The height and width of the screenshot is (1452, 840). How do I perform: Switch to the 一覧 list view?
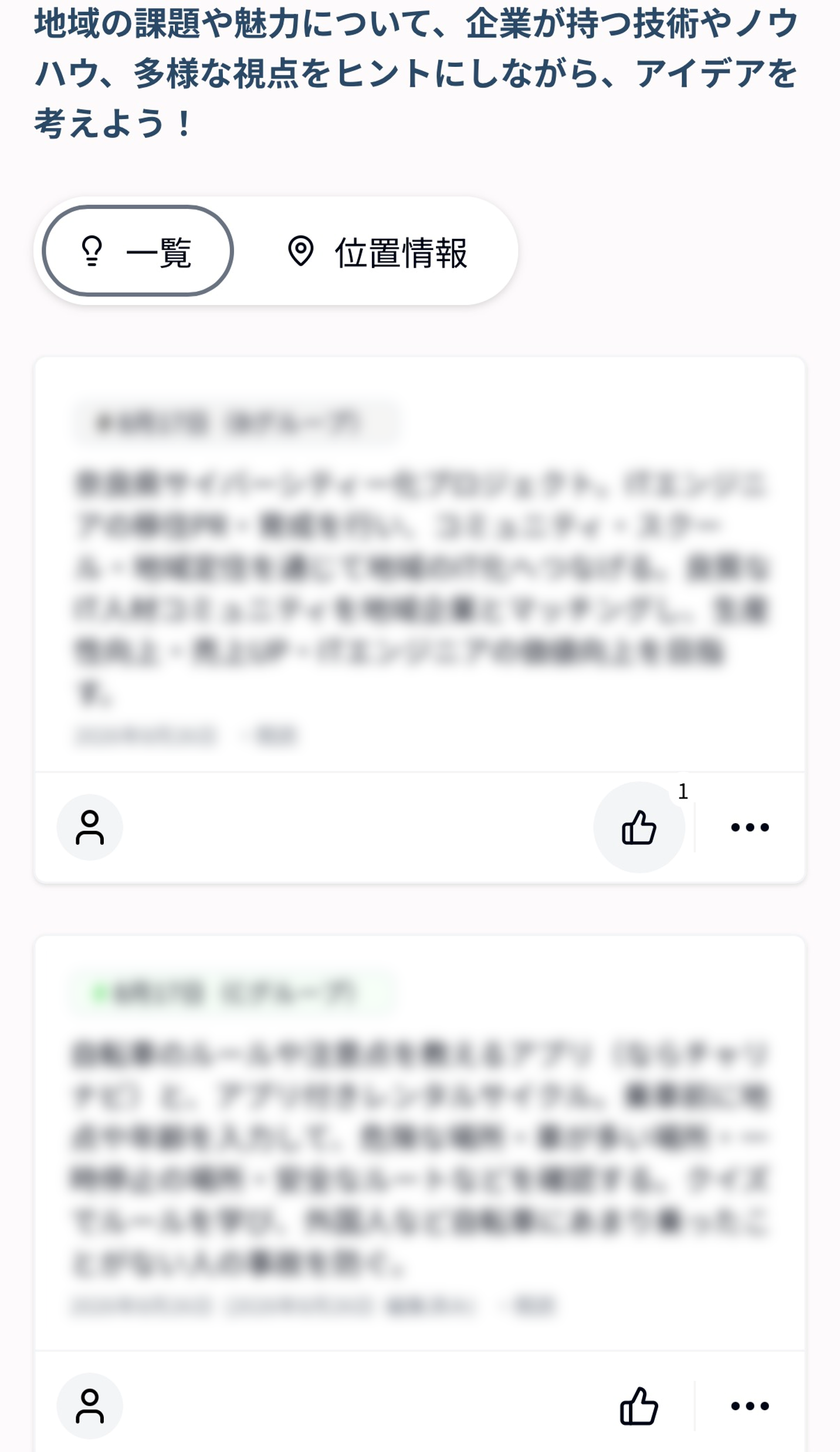[x=138, y=251]
